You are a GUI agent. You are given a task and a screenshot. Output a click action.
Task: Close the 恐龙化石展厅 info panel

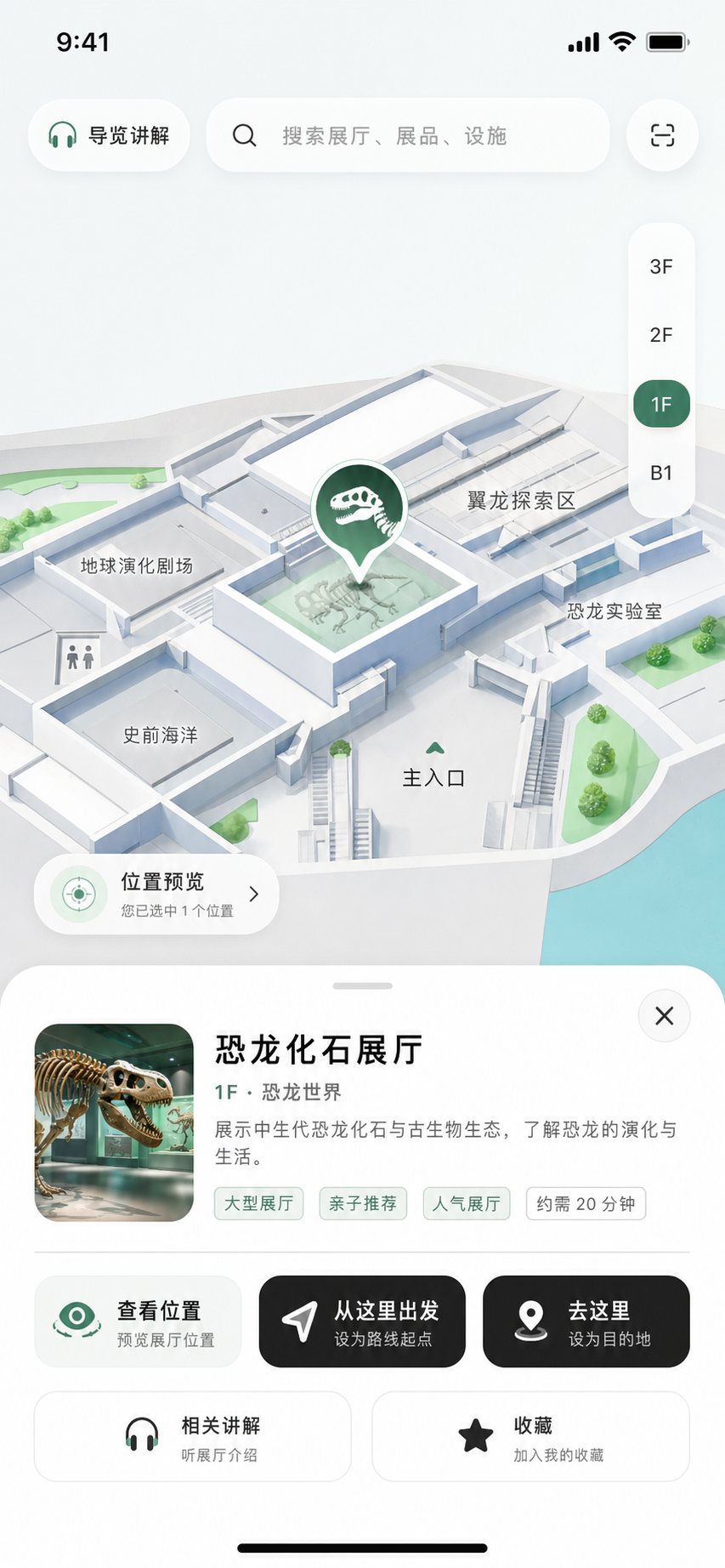click(x=664, y=1015)
